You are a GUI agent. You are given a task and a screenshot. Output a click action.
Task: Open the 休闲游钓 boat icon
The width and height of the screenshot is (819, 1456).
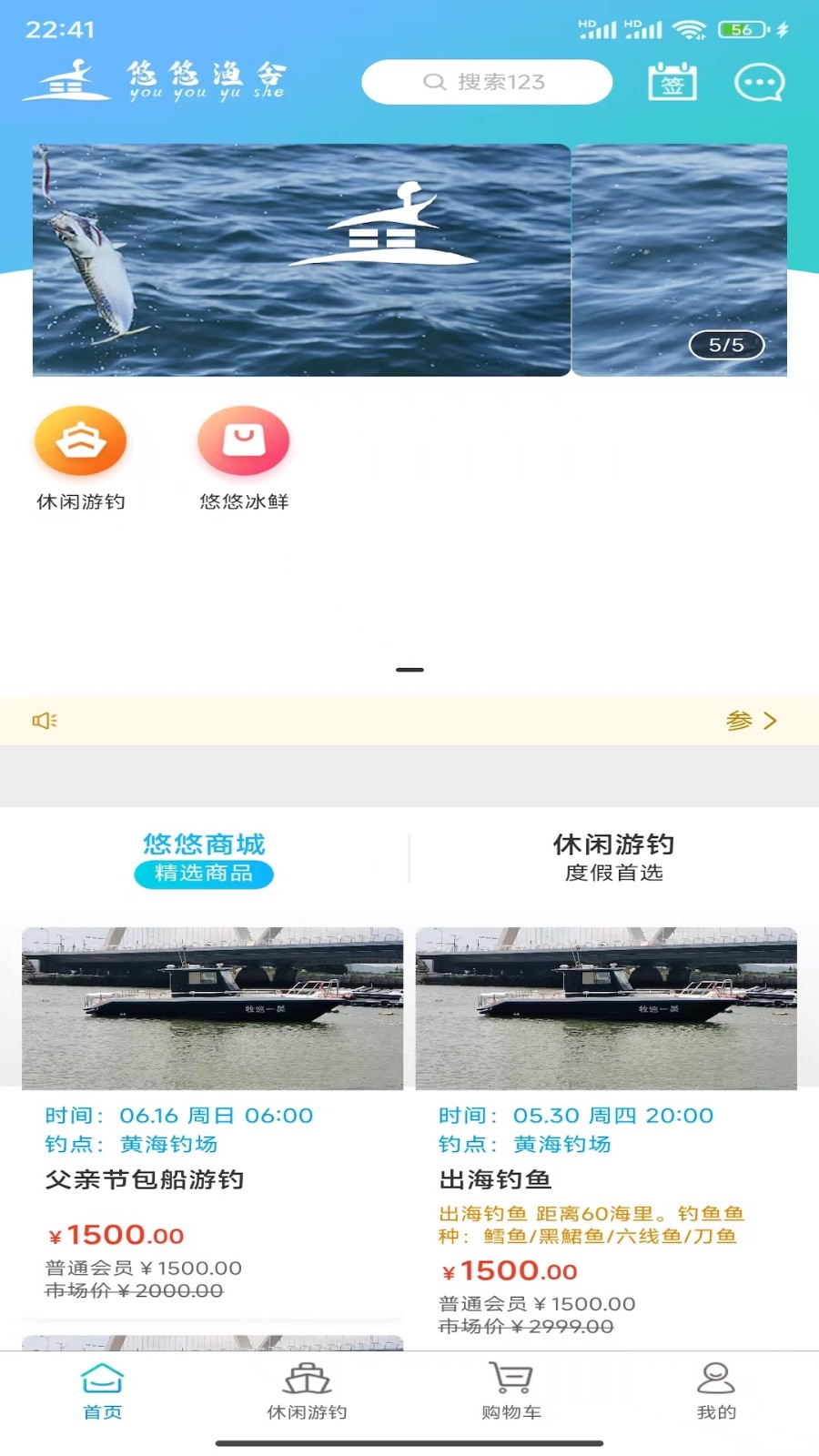(80, 440)
